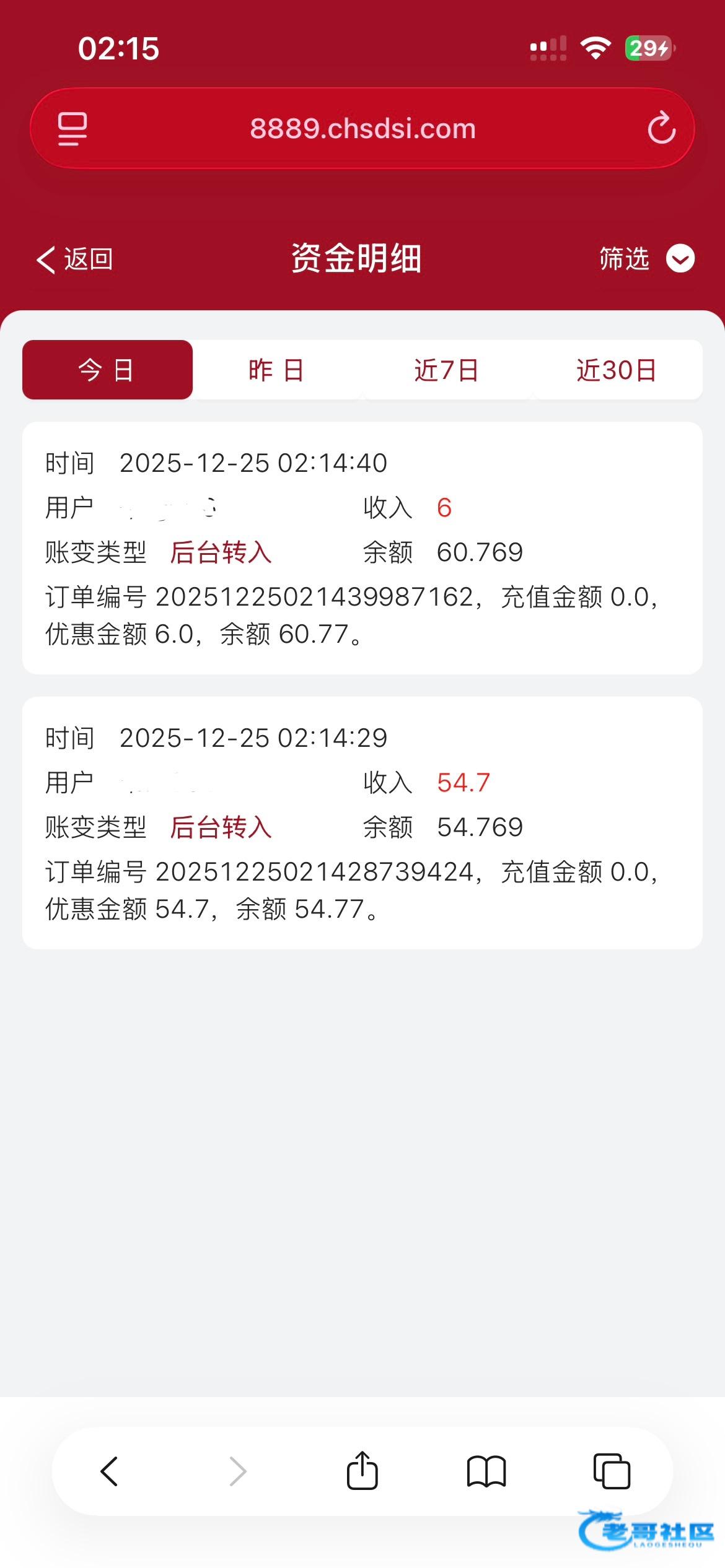Viewport: 725px width, 1568px height.
Task: Share this page from Safari's toolbar
Action: (x=362, y=1470)
